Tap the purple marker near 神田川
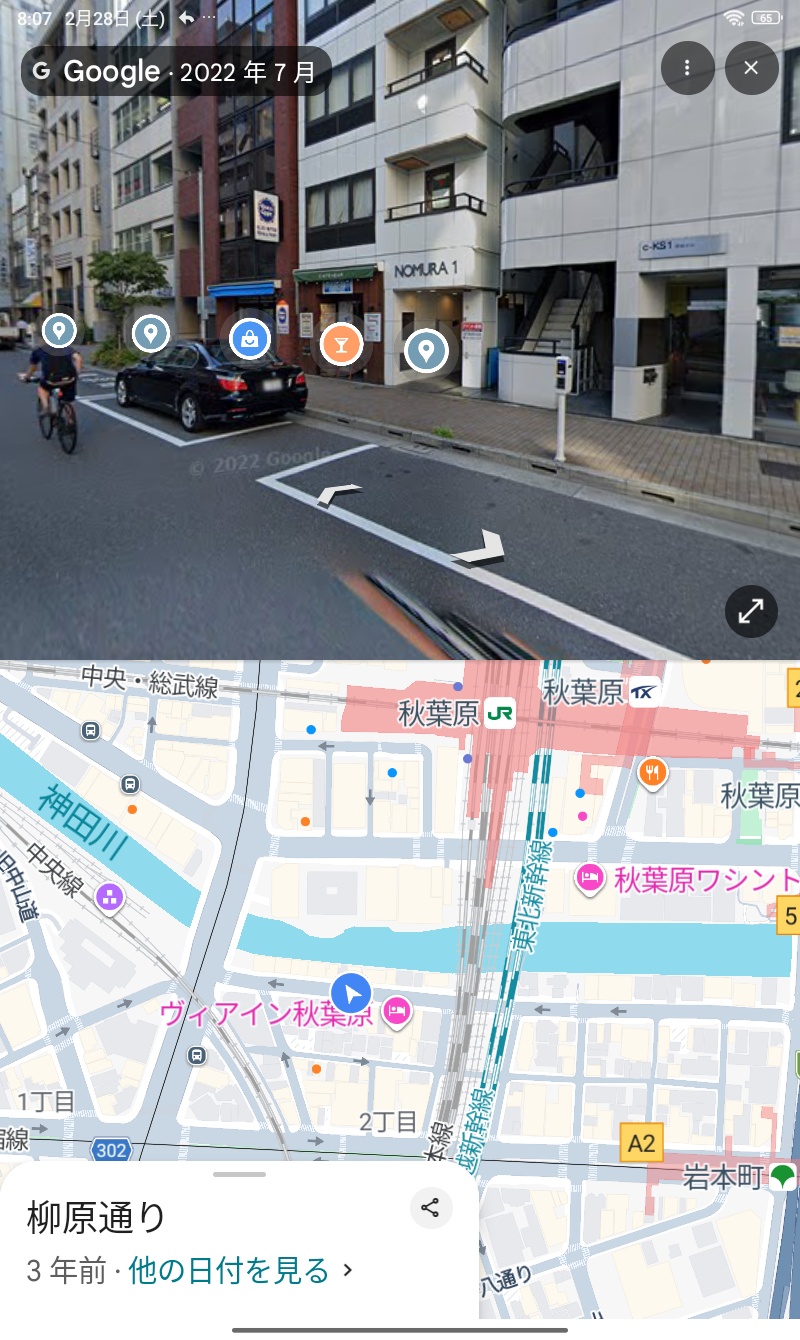 (x=110, y=897)
